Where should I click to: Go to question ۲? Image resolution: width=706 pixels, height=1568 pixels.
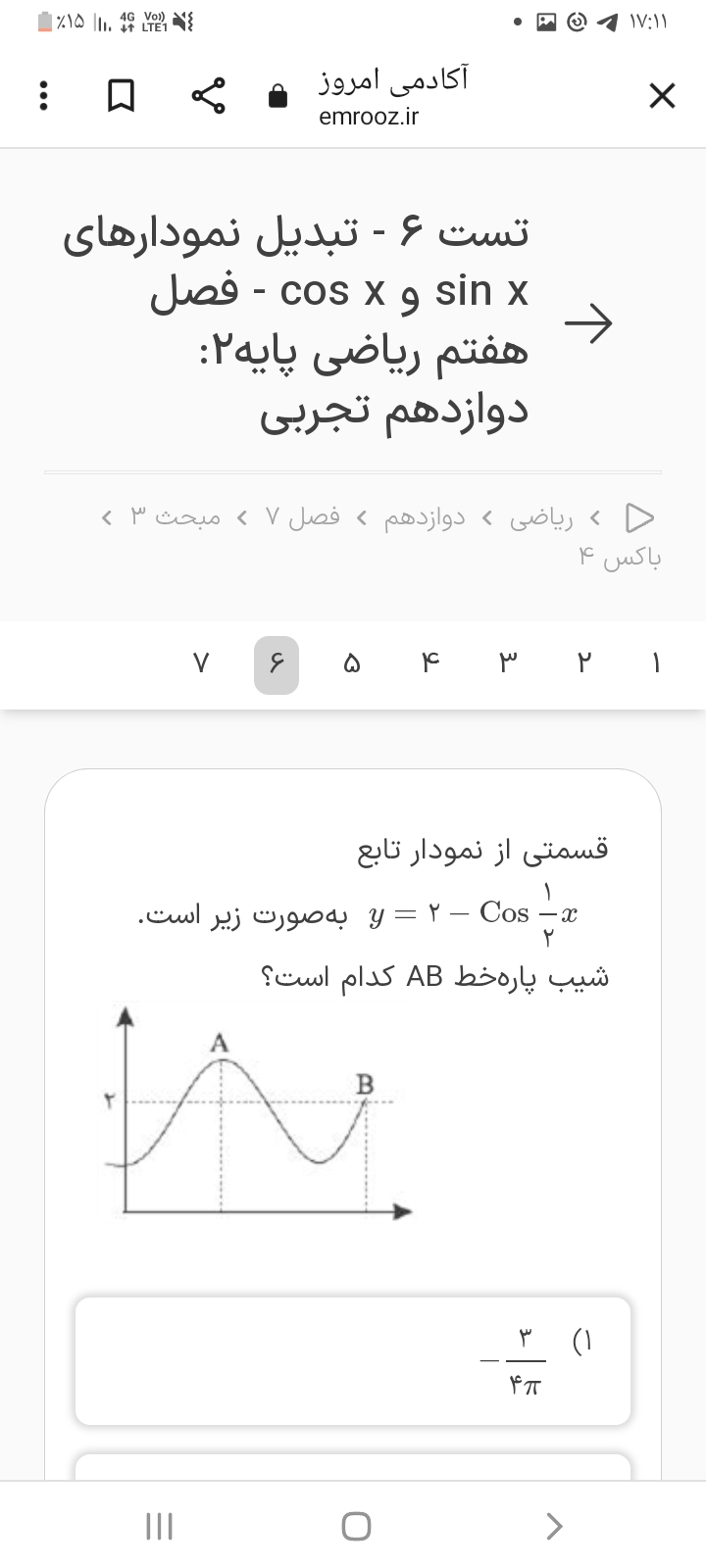584,663
